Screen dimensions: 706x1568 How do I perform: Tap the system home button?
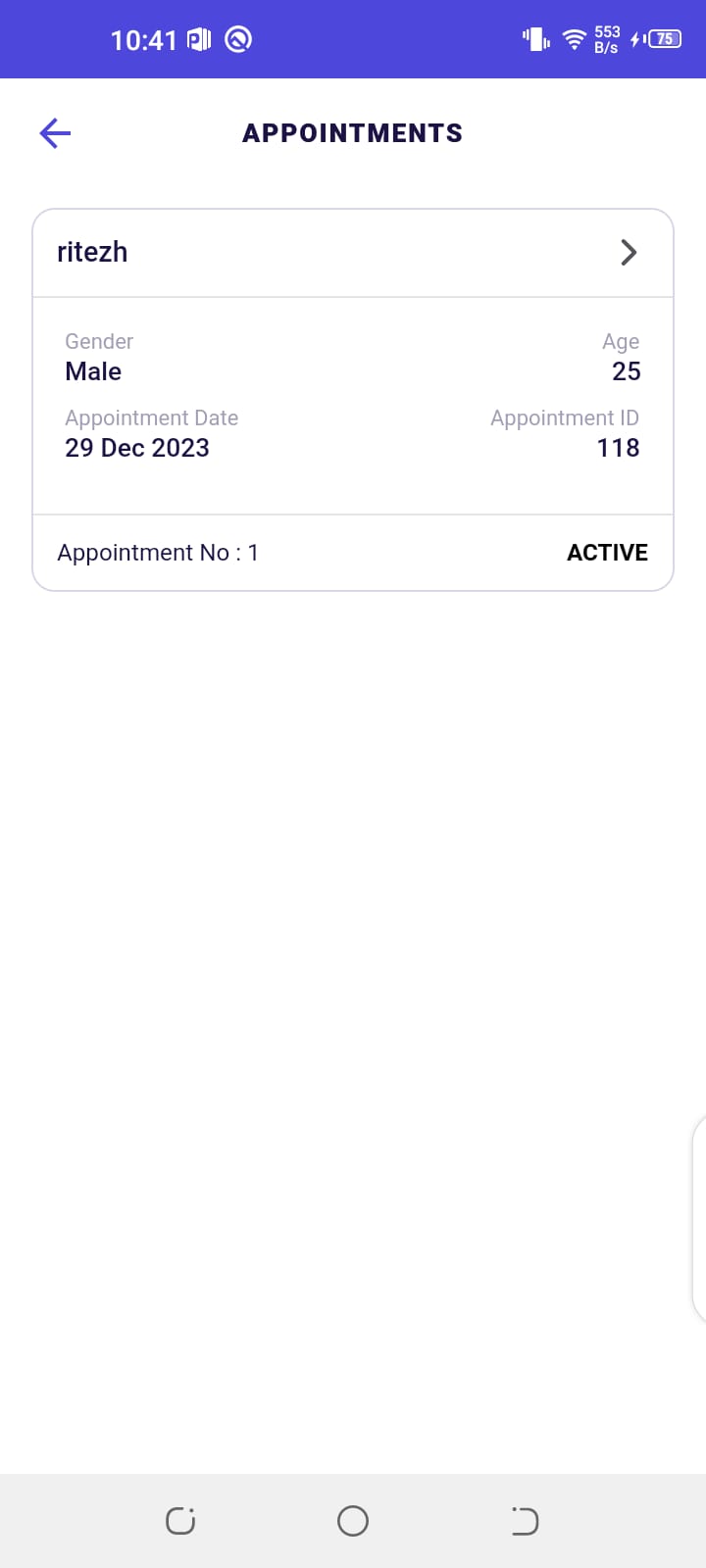pos(353,1521)
